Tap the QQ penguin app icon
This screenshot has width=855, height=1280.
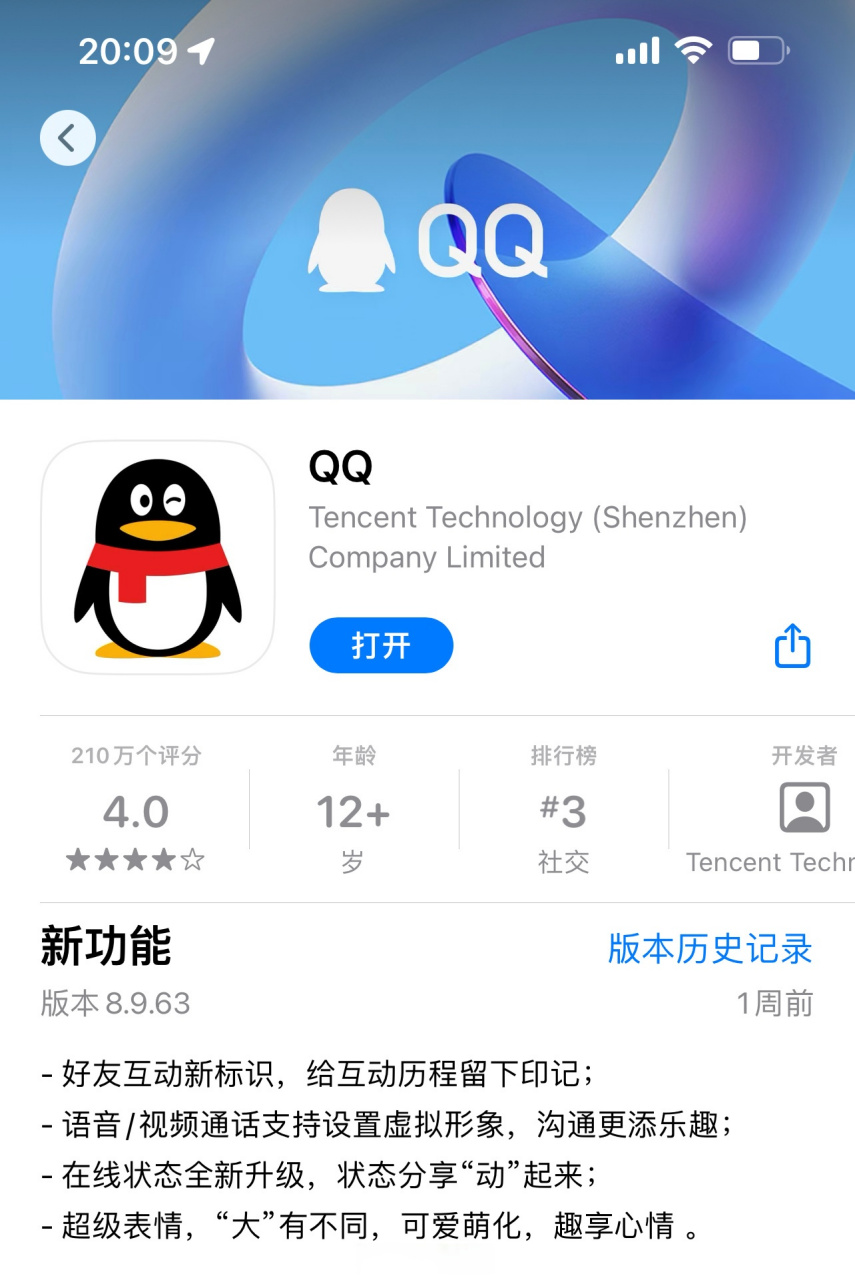click(157, 557)
